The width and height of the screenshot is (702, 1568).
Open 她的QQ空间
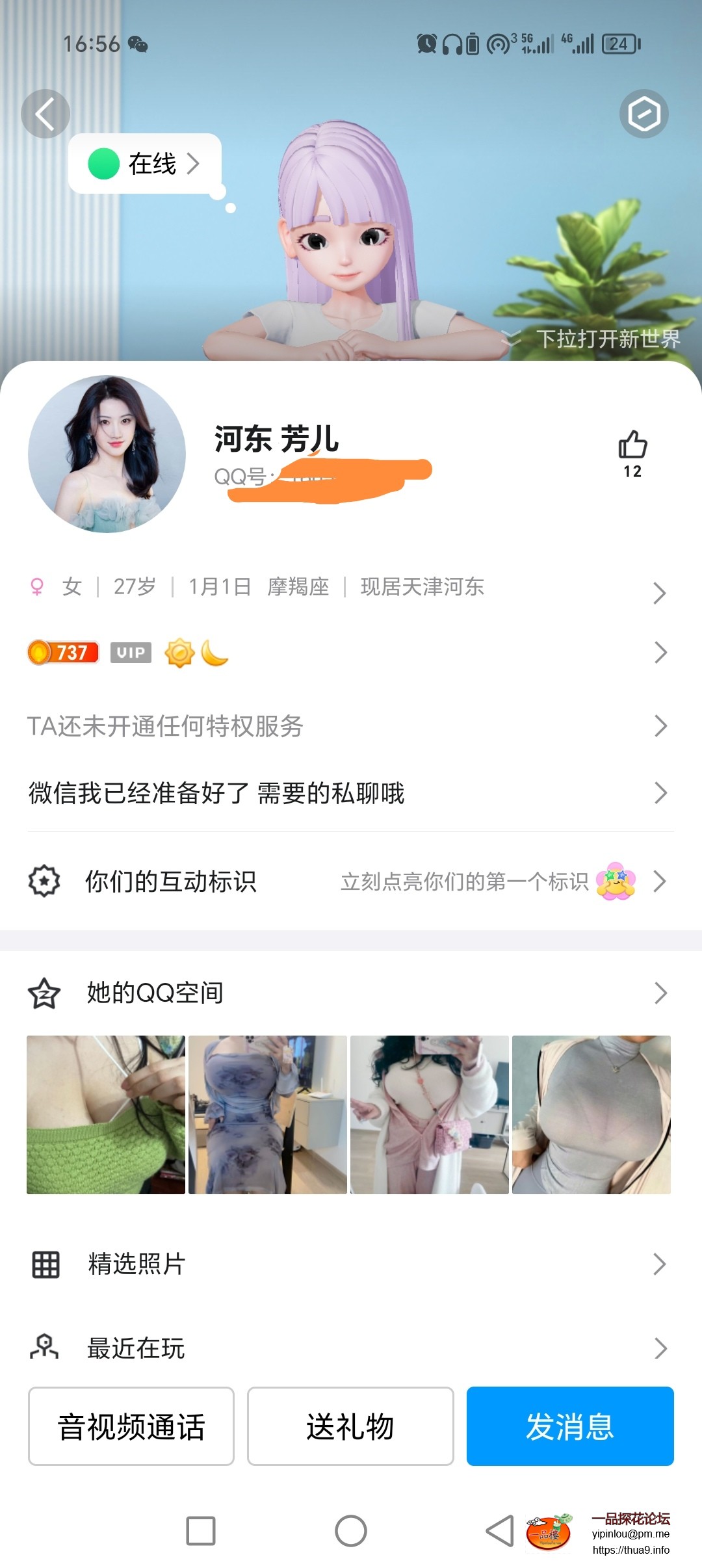[x=351, y=993]
